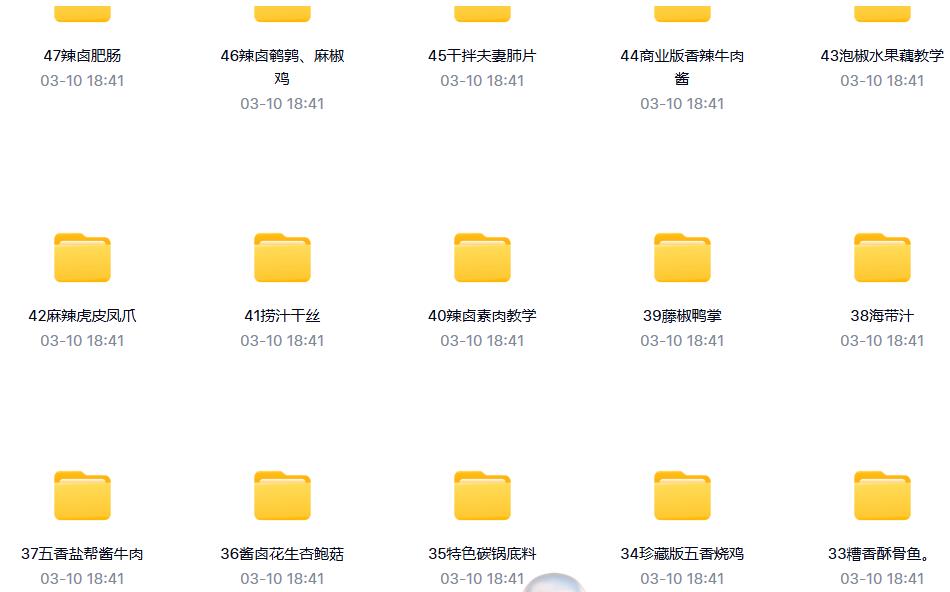
Task: Tap the 37五香盐帮酱牛肉 folder
Action: click(82, 496)
